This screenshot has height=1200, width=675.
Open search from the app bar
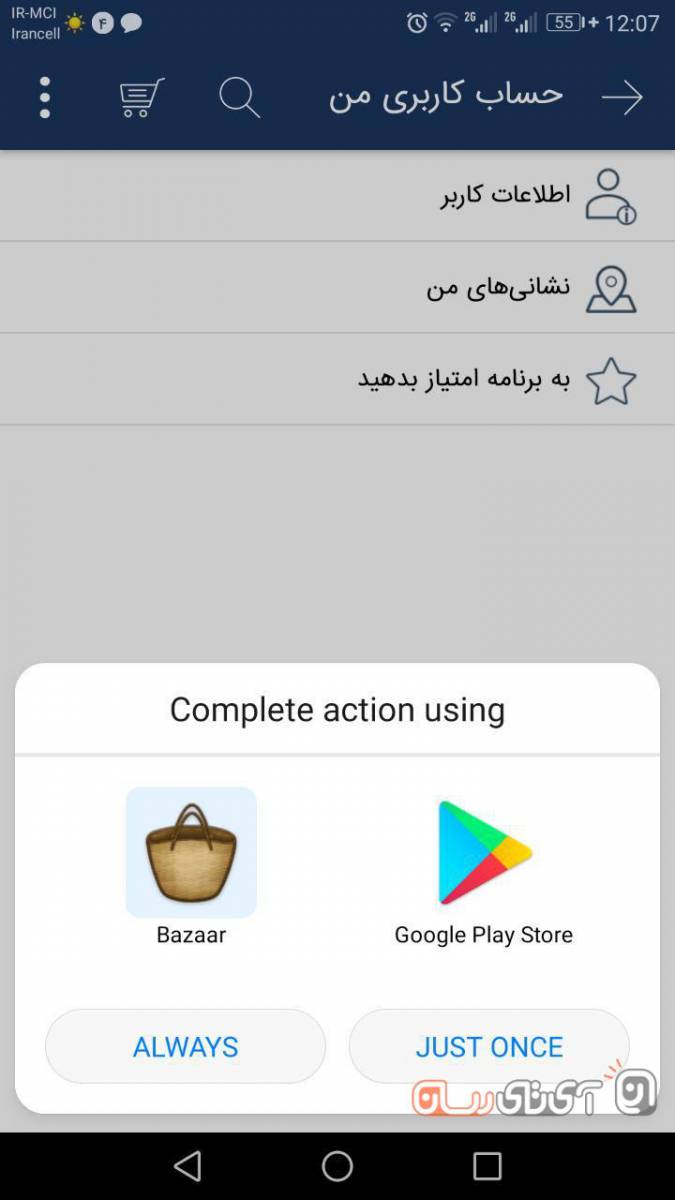coord(239,98)
